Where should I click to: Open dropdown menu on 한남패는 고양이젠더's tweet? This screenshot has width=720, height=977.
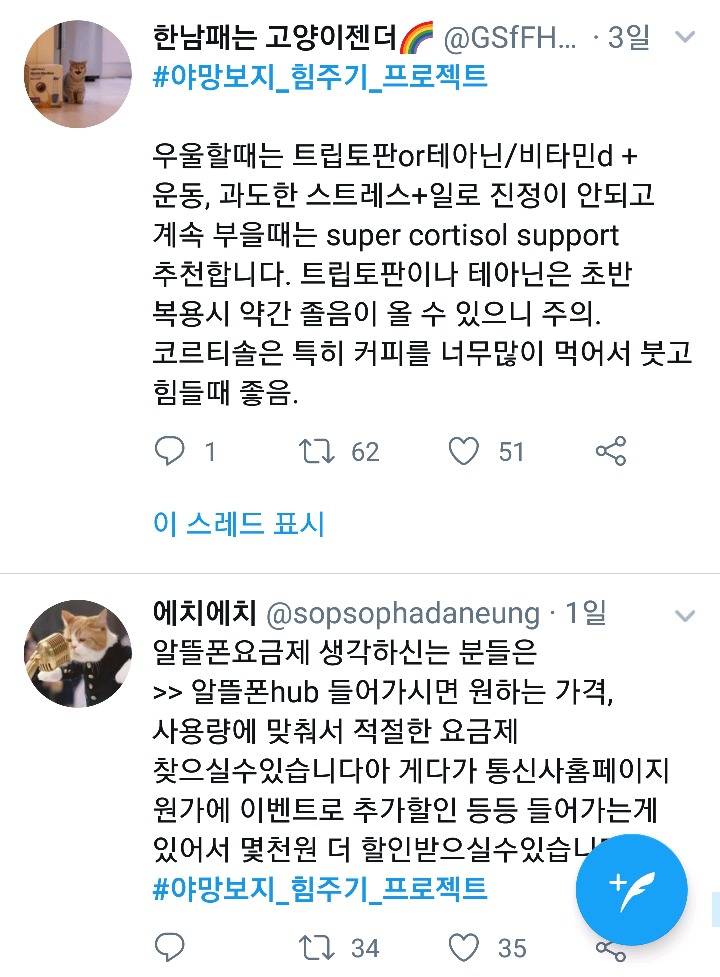686,39
